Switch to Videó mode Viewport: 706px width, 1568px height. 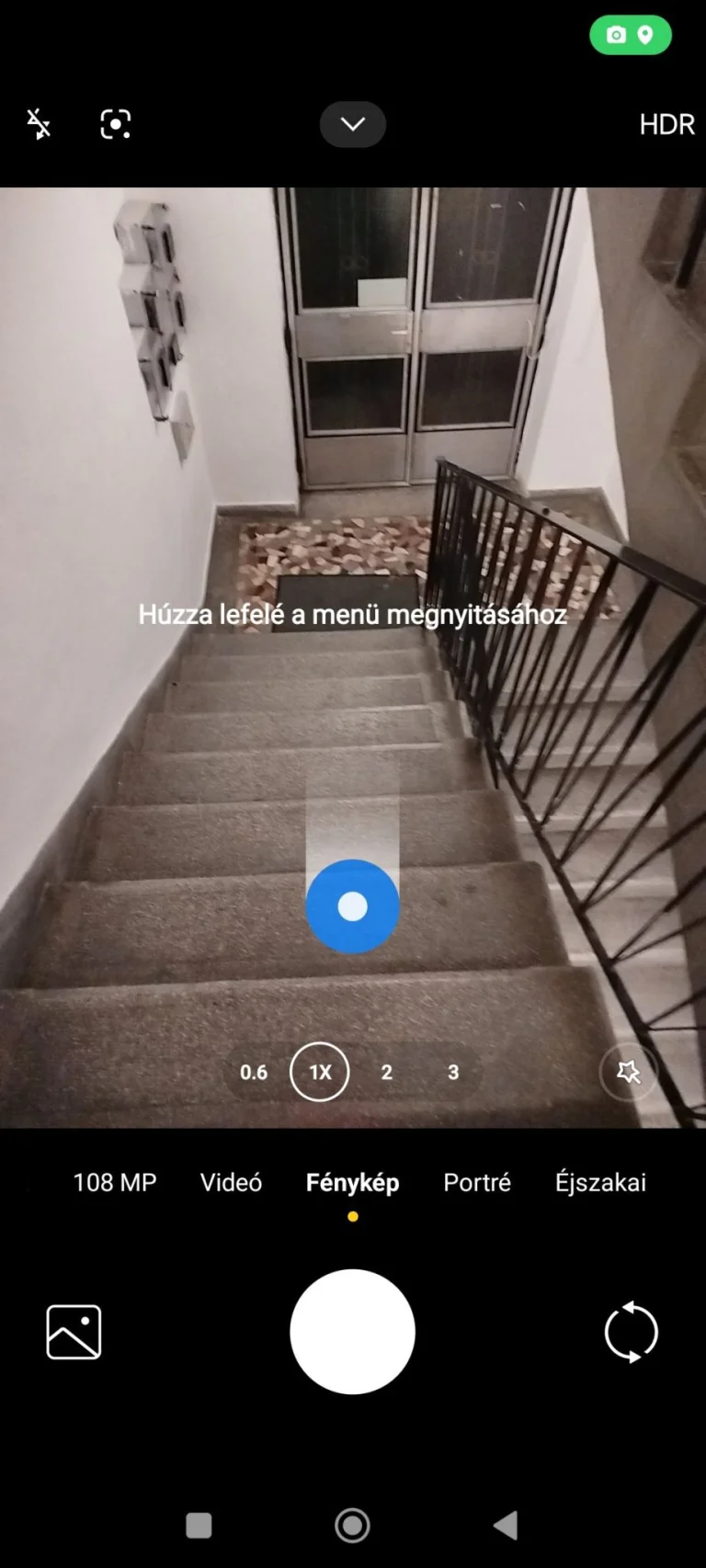pos(232,1182)
